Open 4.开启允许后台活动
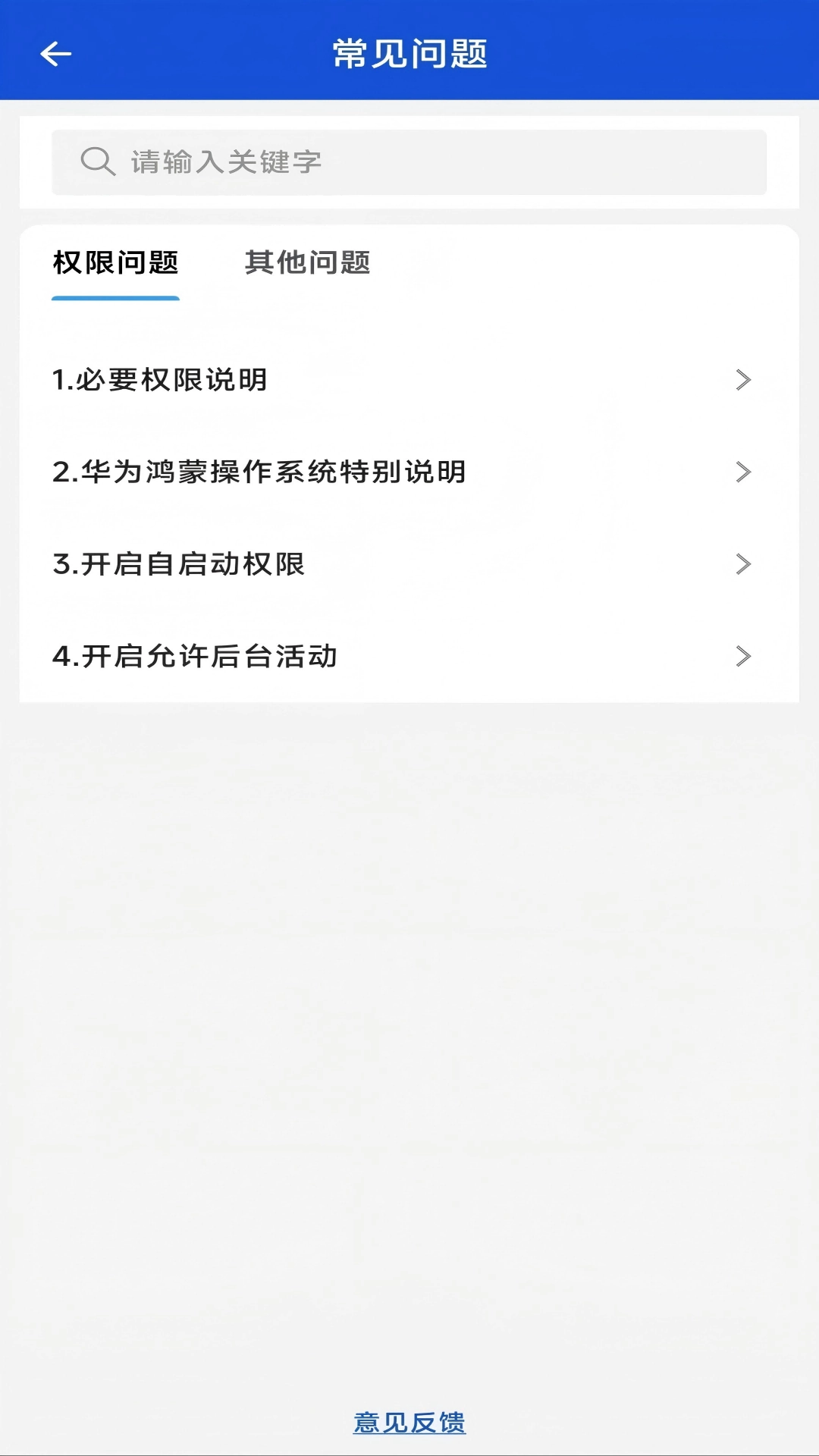The height and width of the screenshot is (1456, 819). click(409, 657)
